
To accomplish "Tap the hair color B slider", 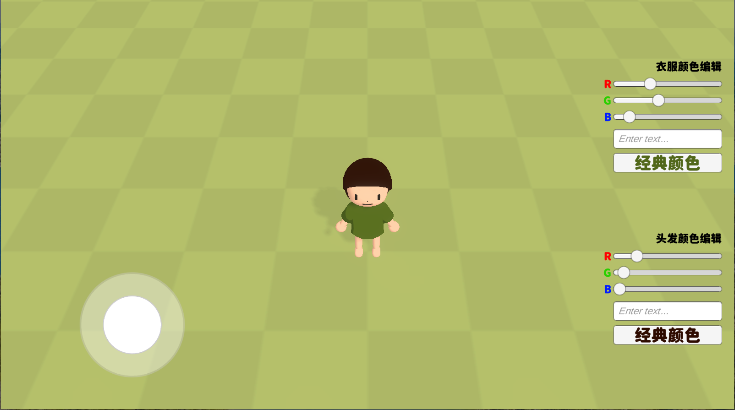I will pyautogui.click(x=620, y=289).
